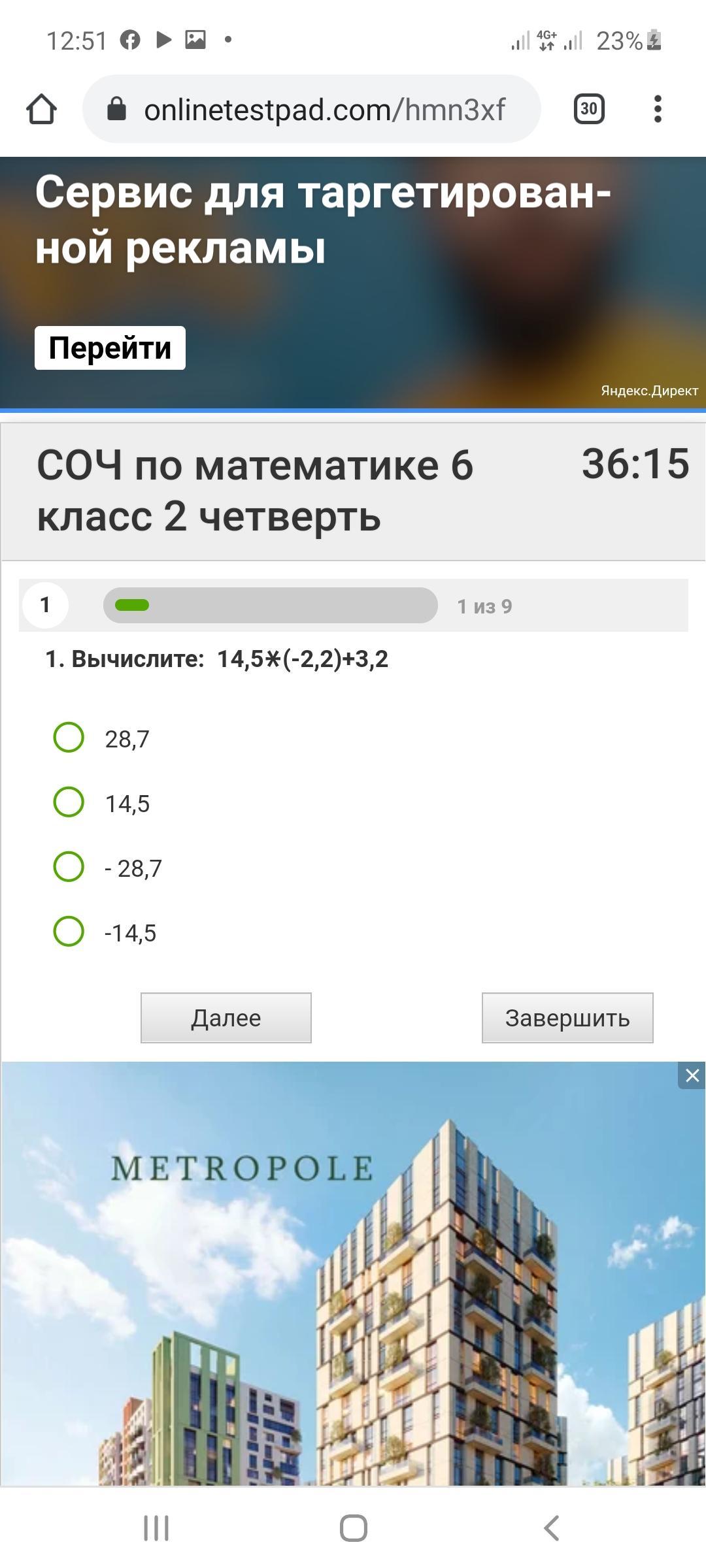Choose the 14,5 answer option
This screenshot has width=706, height=1568.
(69, 802)
